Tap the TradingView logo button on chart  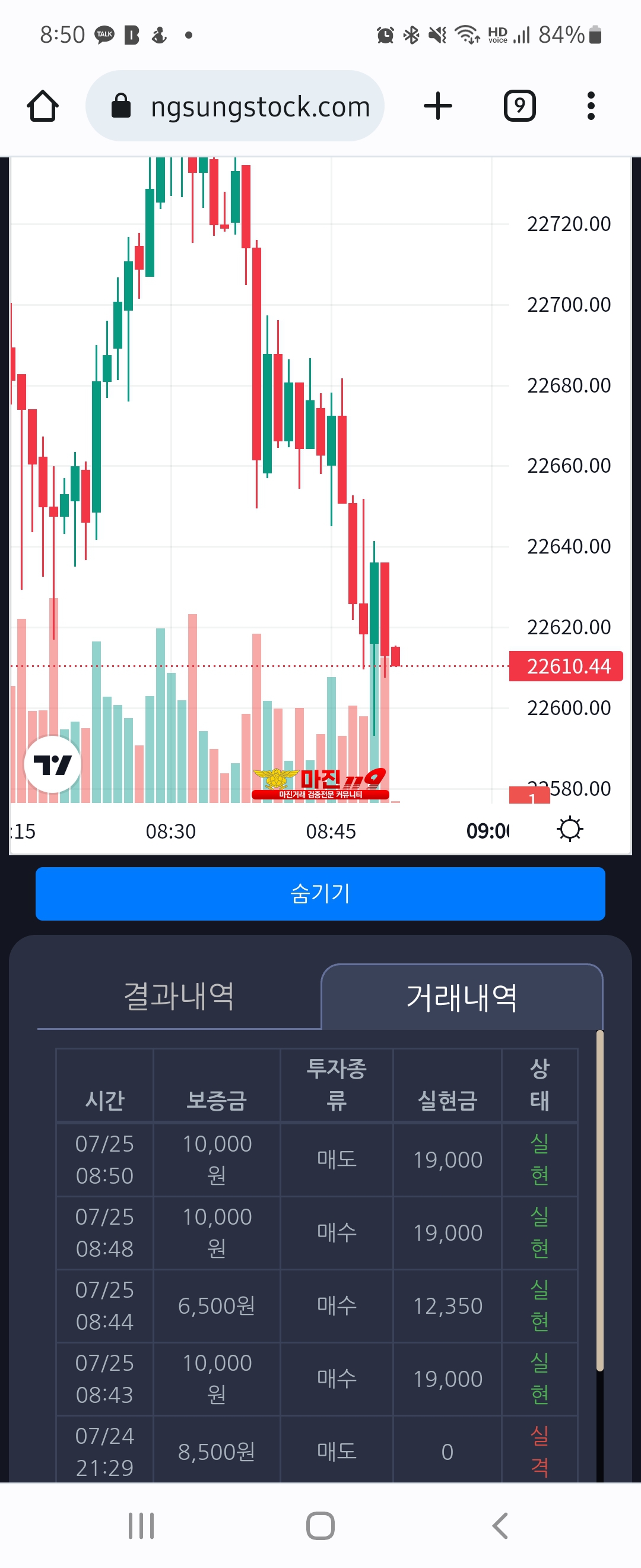click(52, 764)
